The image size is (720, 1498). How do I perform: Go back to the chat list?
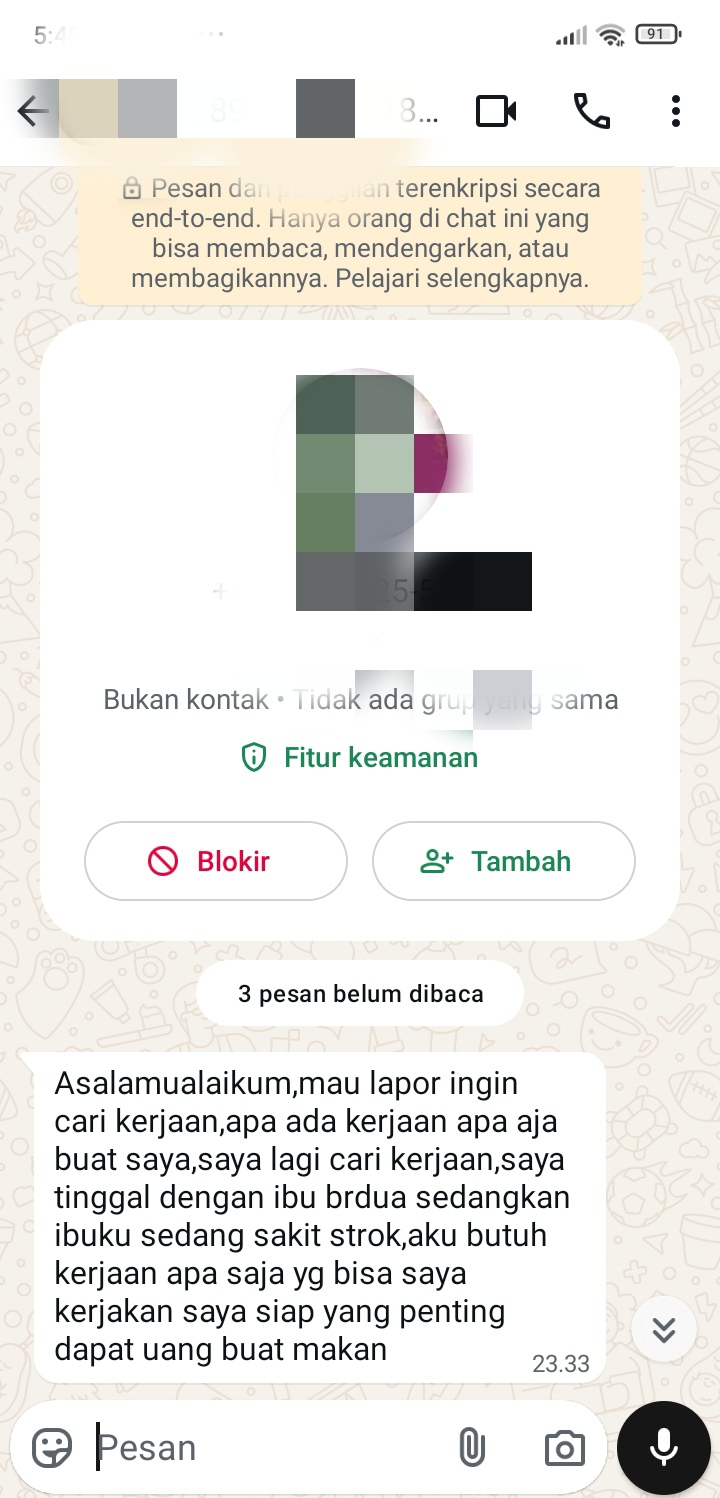(32, 111)
